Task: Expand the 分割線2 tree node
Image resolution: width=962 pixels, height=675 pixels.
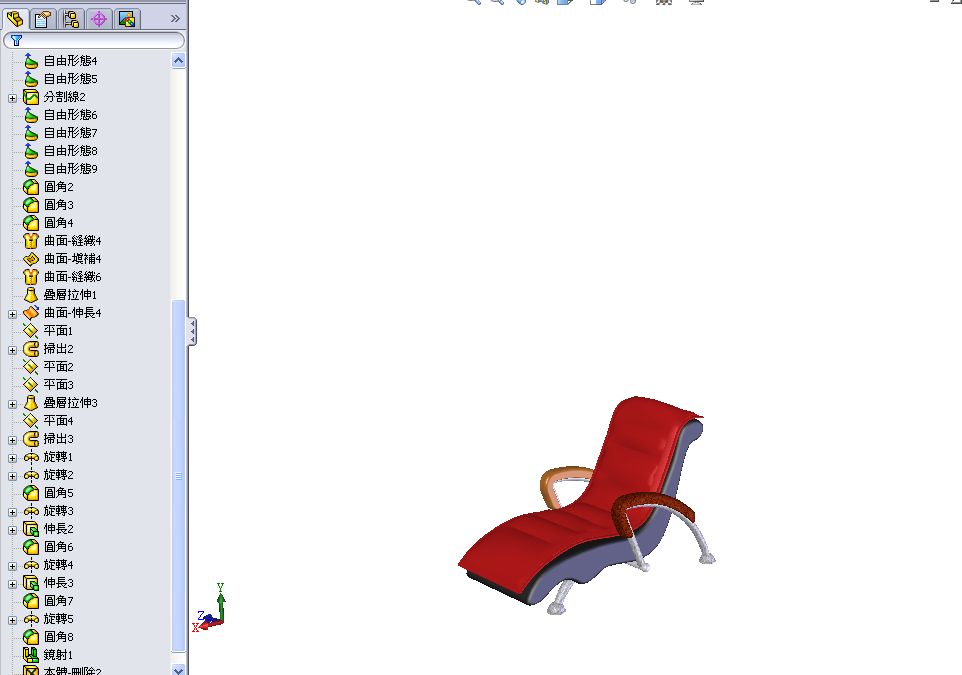Action: (x=12, y=97)
